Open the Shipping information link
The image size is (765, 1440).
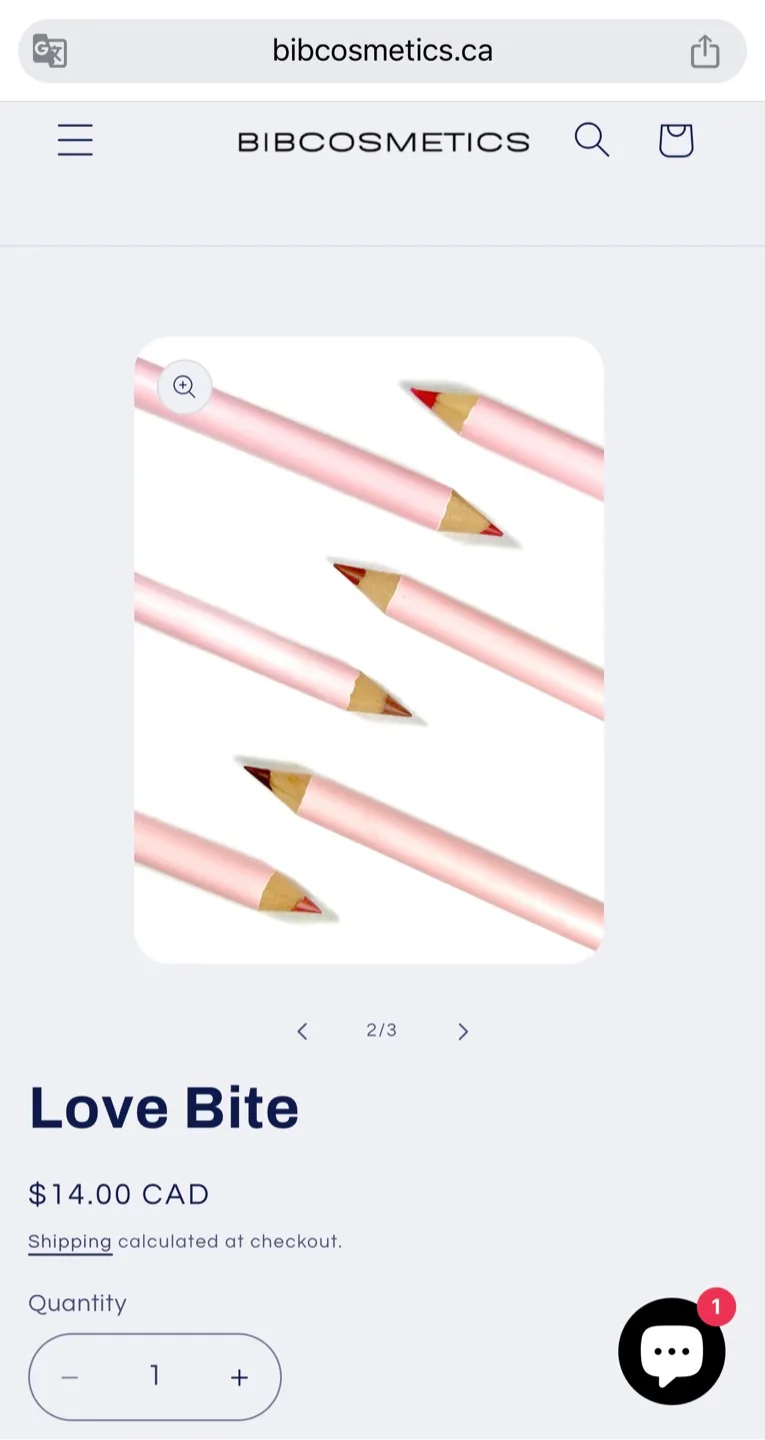tap(69, 1241)
